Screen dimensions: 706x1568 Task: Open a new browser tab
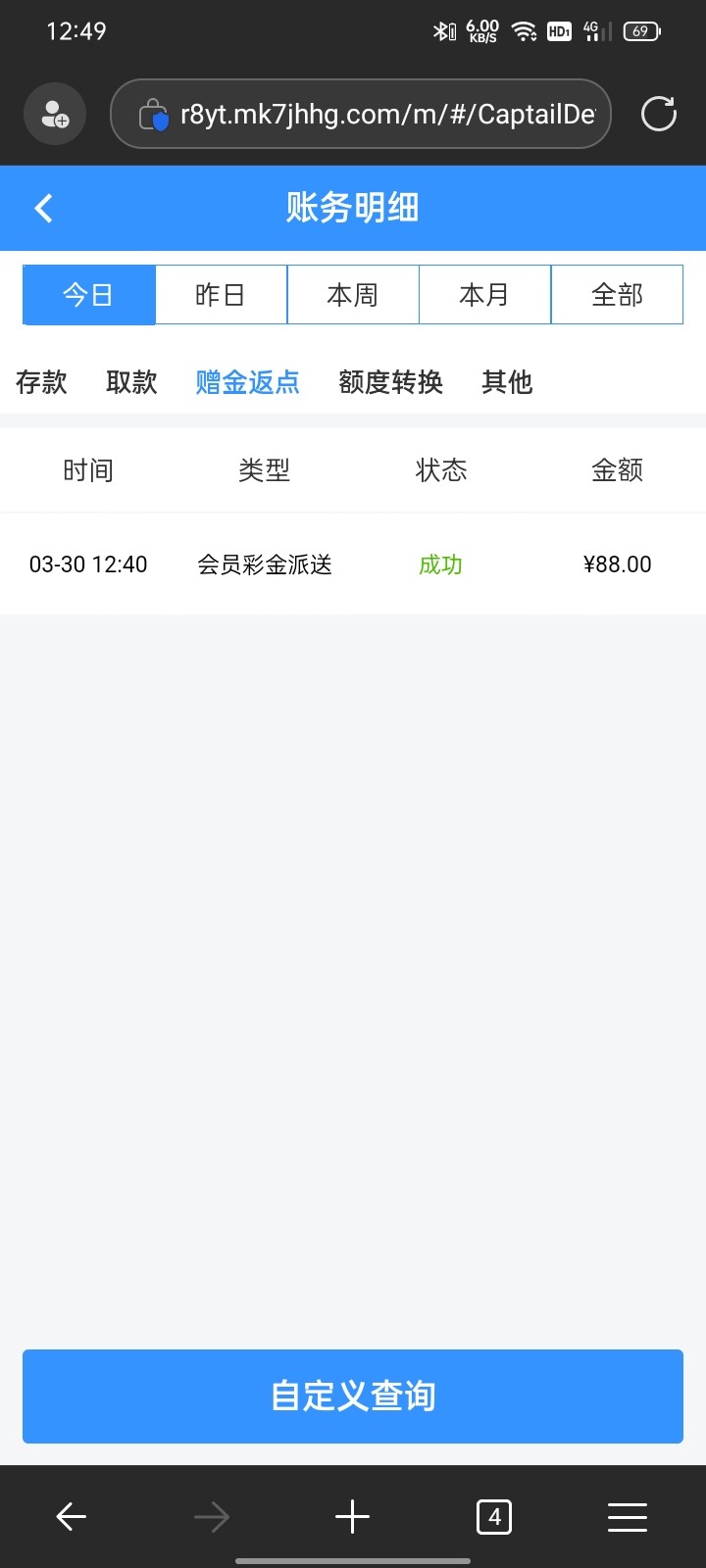352,1517
